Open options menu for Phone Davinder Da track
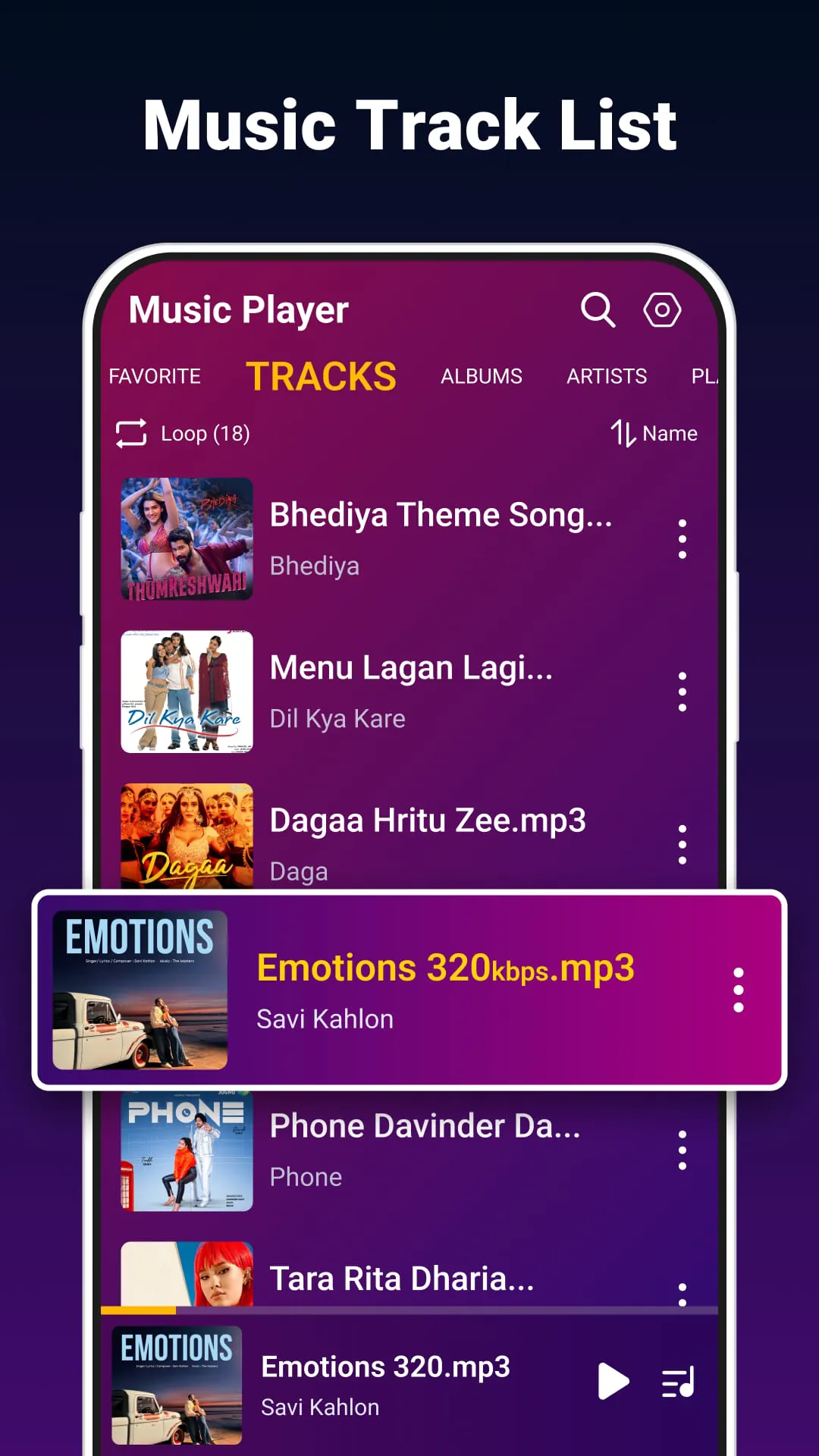Viewport: 819px width, 1456px height. 681,1150
